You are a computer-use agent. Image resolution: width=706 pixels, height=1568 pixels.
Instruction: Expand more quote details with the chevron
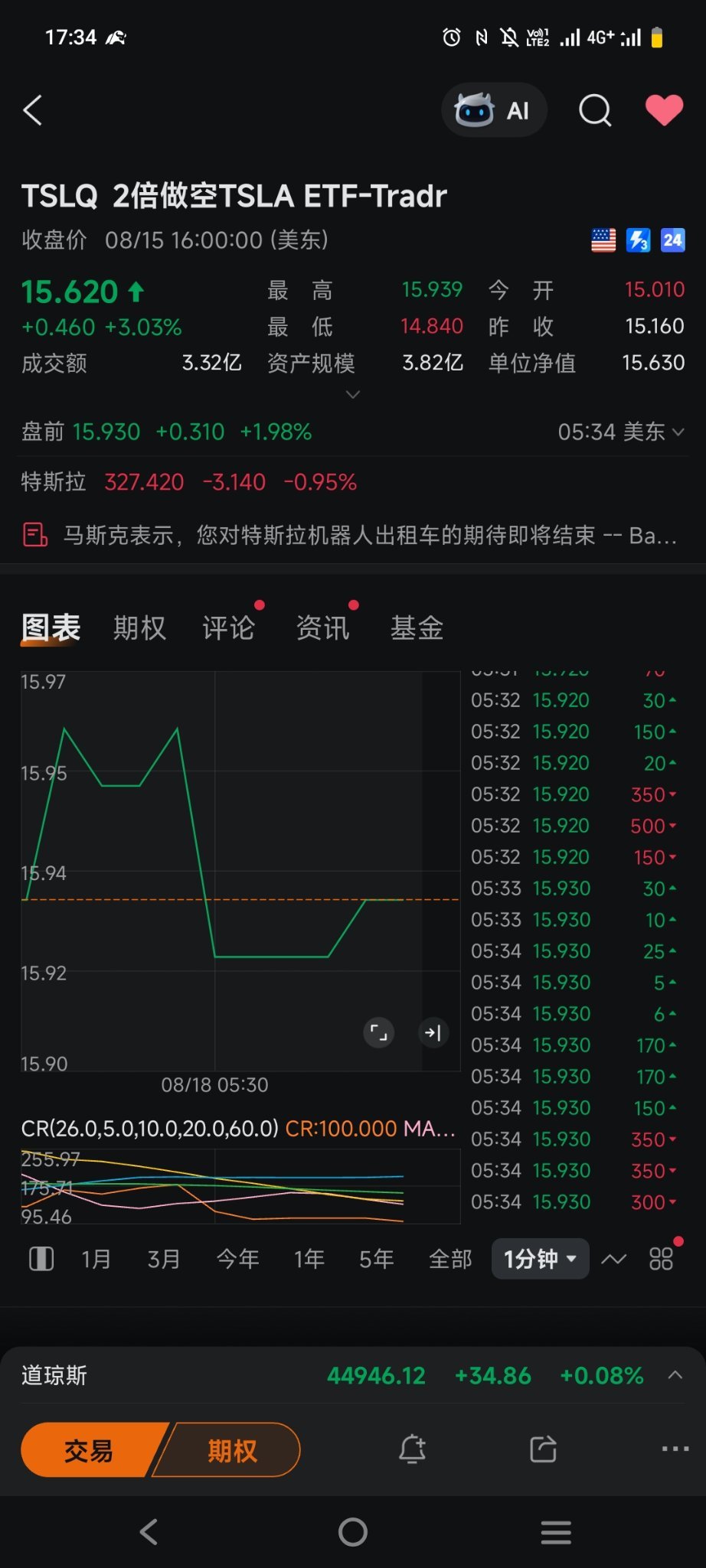tap(353, 395)
